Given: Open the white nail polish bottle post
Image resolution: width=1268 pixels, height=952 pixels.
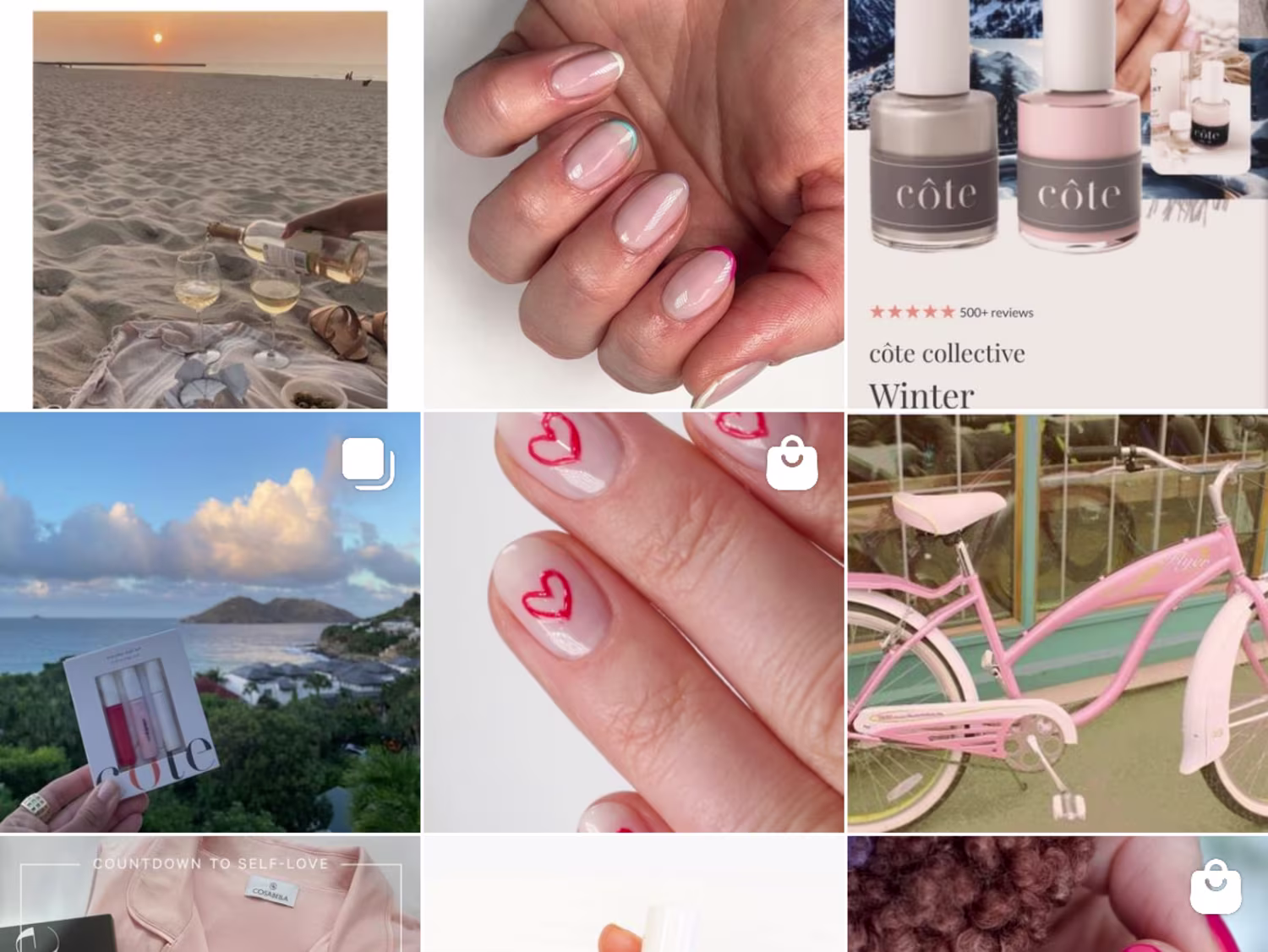Looking at the screenshot, I should click(x=633, y=894).
